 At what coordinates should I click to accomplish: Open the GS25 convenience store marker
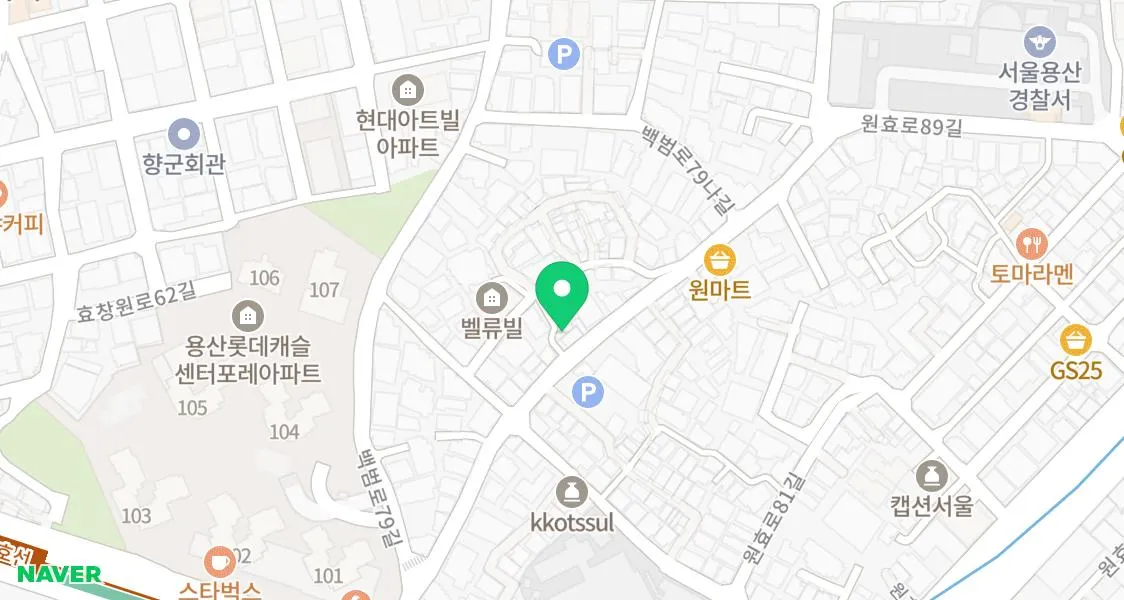tap(1076, 340)
